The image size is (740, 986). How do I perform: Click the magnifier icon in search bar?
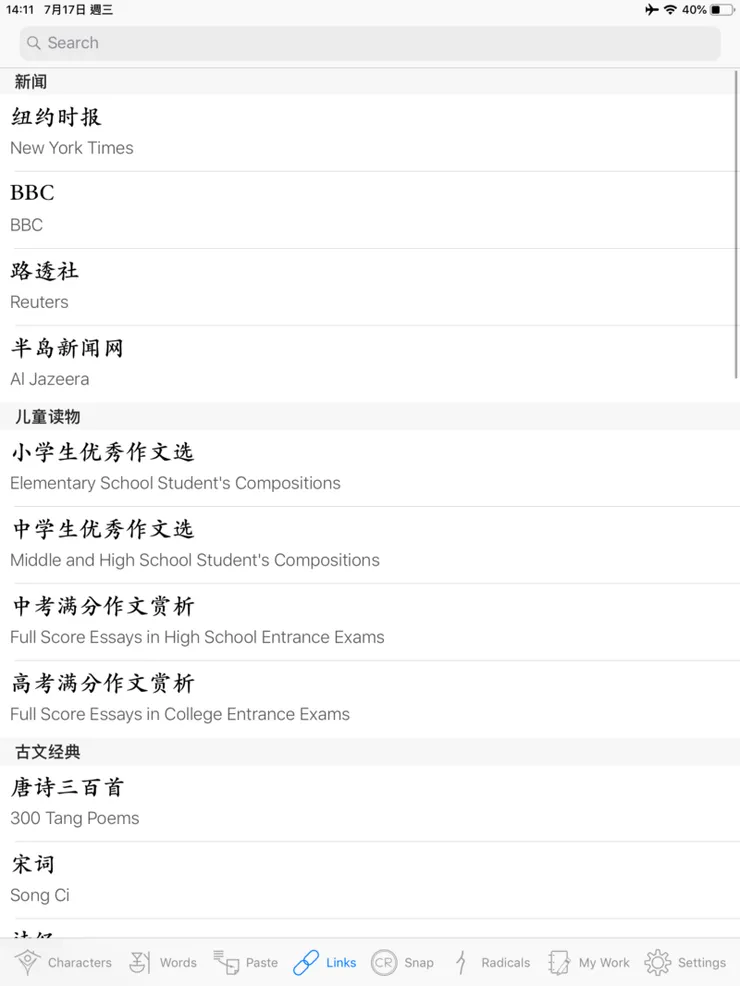tap(33, 43)
